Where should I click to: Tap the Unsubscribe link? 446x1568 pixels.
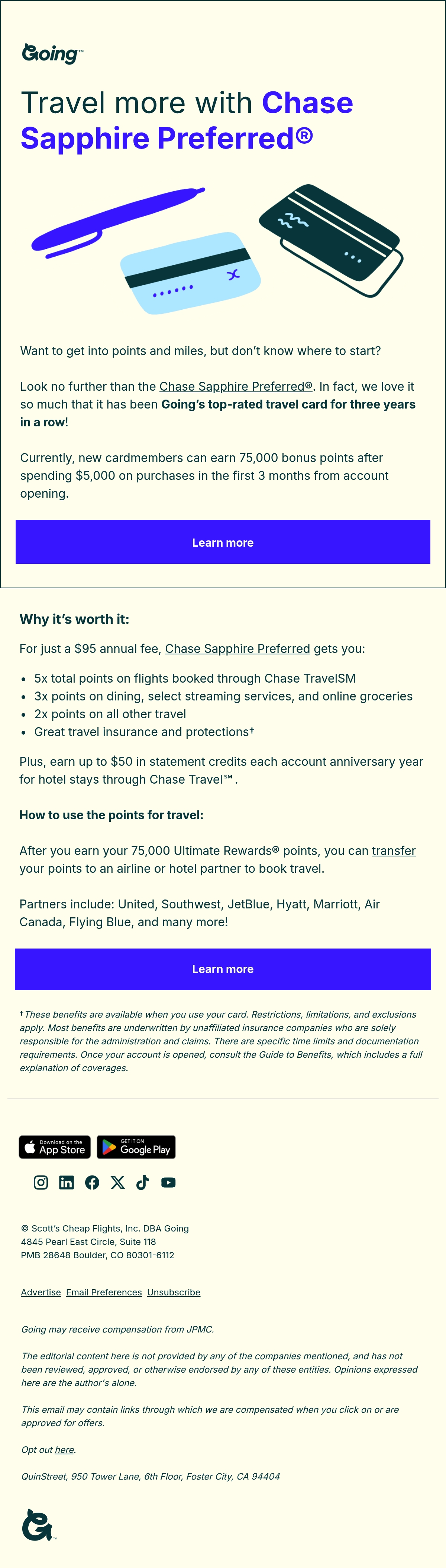174,1292
